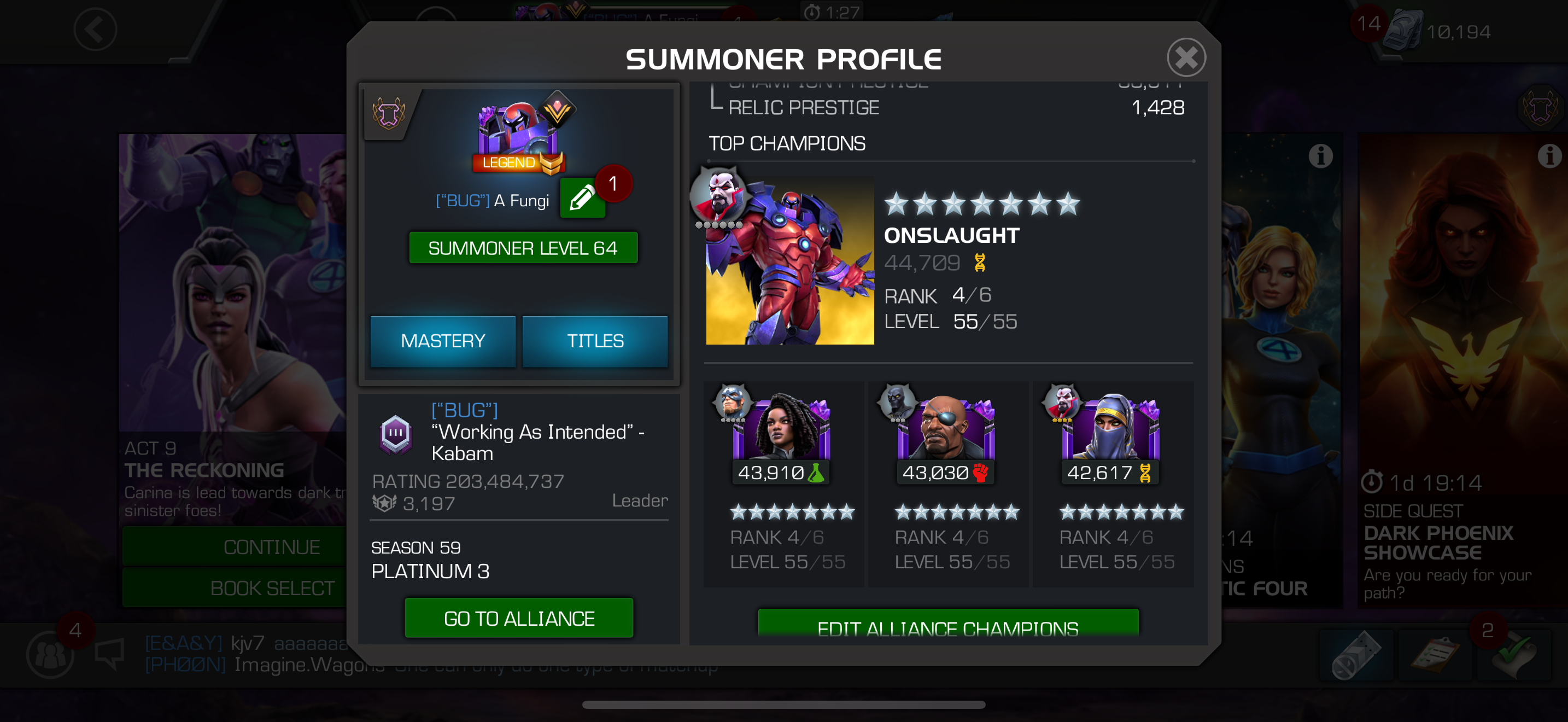
Task: View Onslaught top champion card
Action: tap(789, 260)
